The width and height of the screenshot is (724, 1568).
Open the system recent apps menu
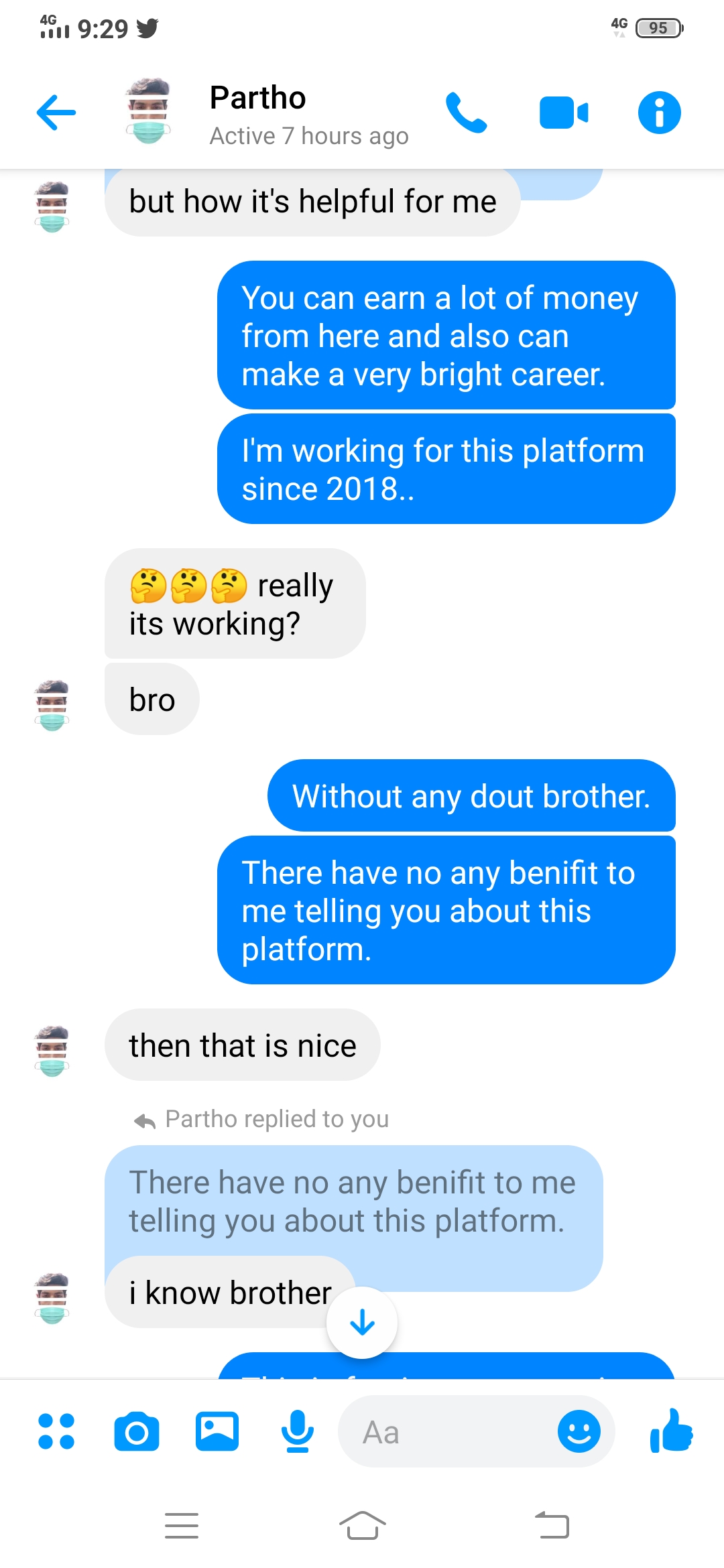pos(182,1526)
